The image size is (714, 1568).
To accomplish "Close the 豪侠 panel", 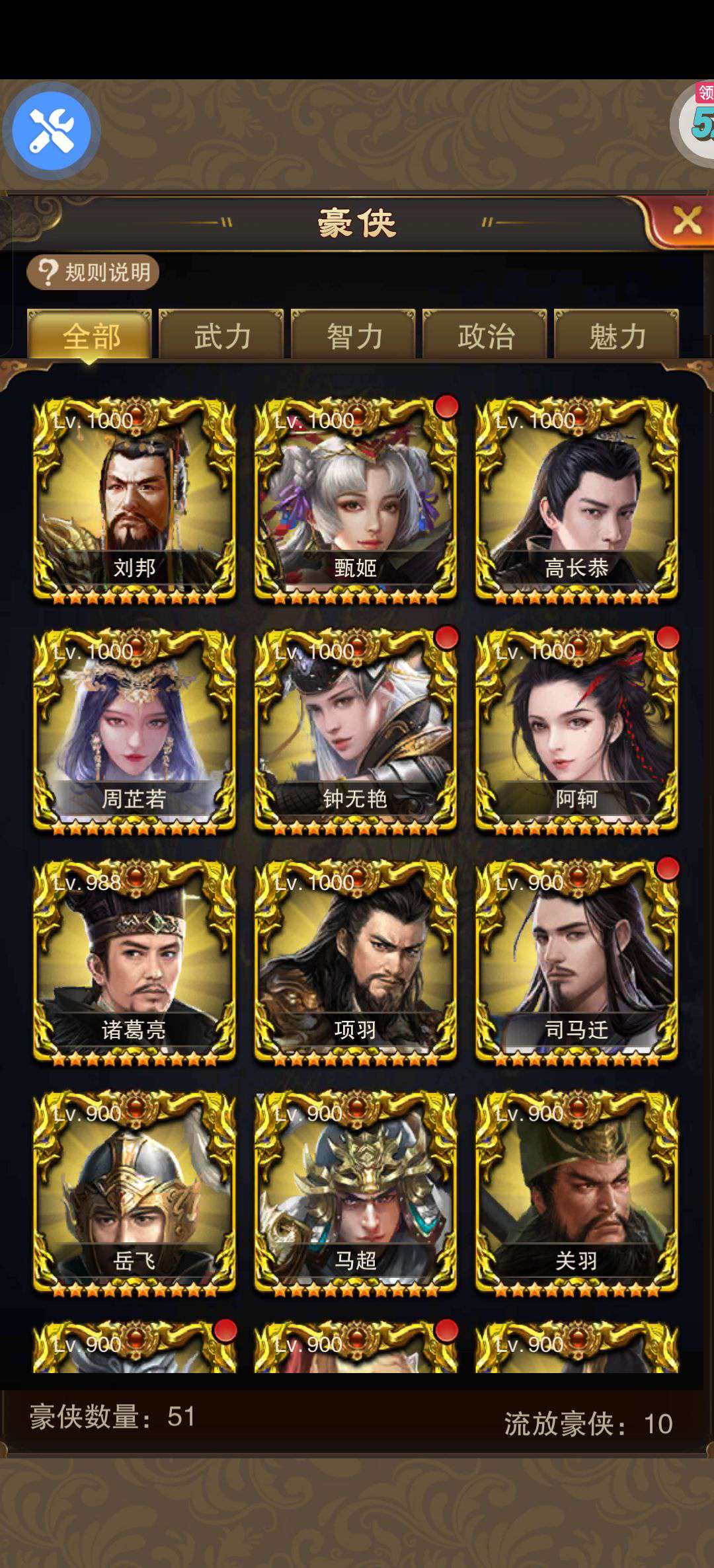I will pos(686,220).
